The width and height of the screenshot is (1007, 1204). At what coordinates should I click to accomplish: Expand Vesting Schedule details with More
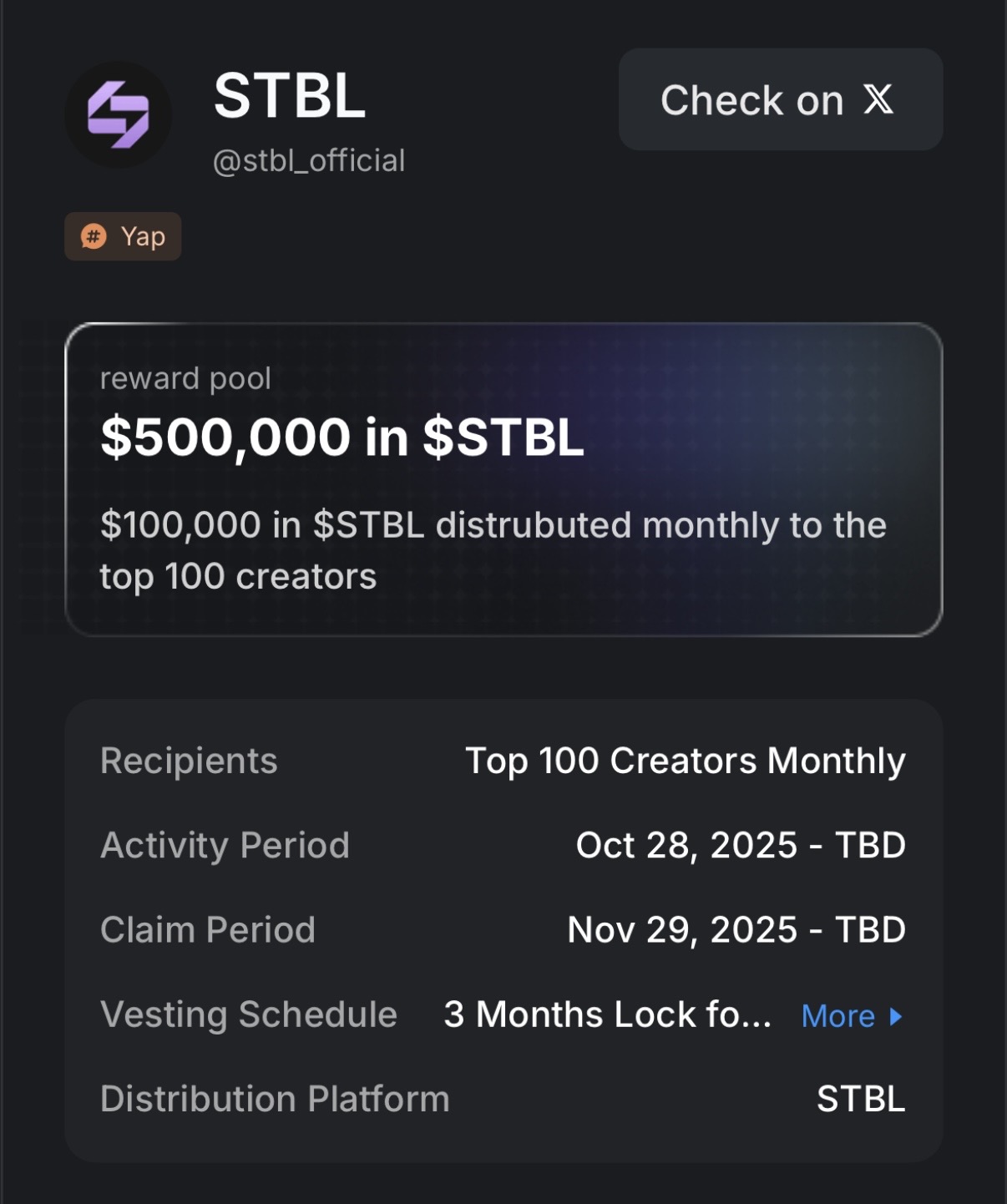(x=851, y=1016)
